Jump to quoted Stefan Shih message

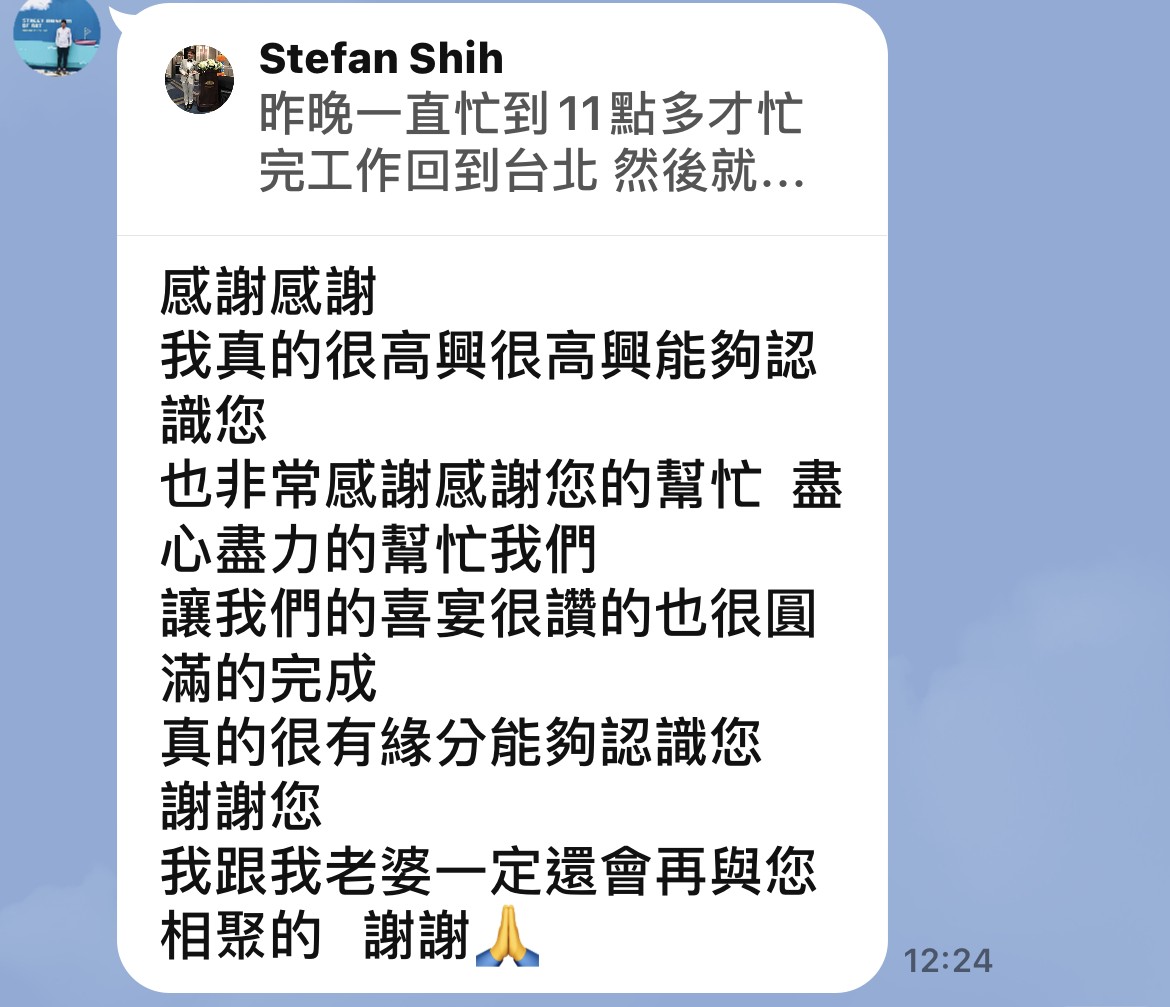click(500, 120)
